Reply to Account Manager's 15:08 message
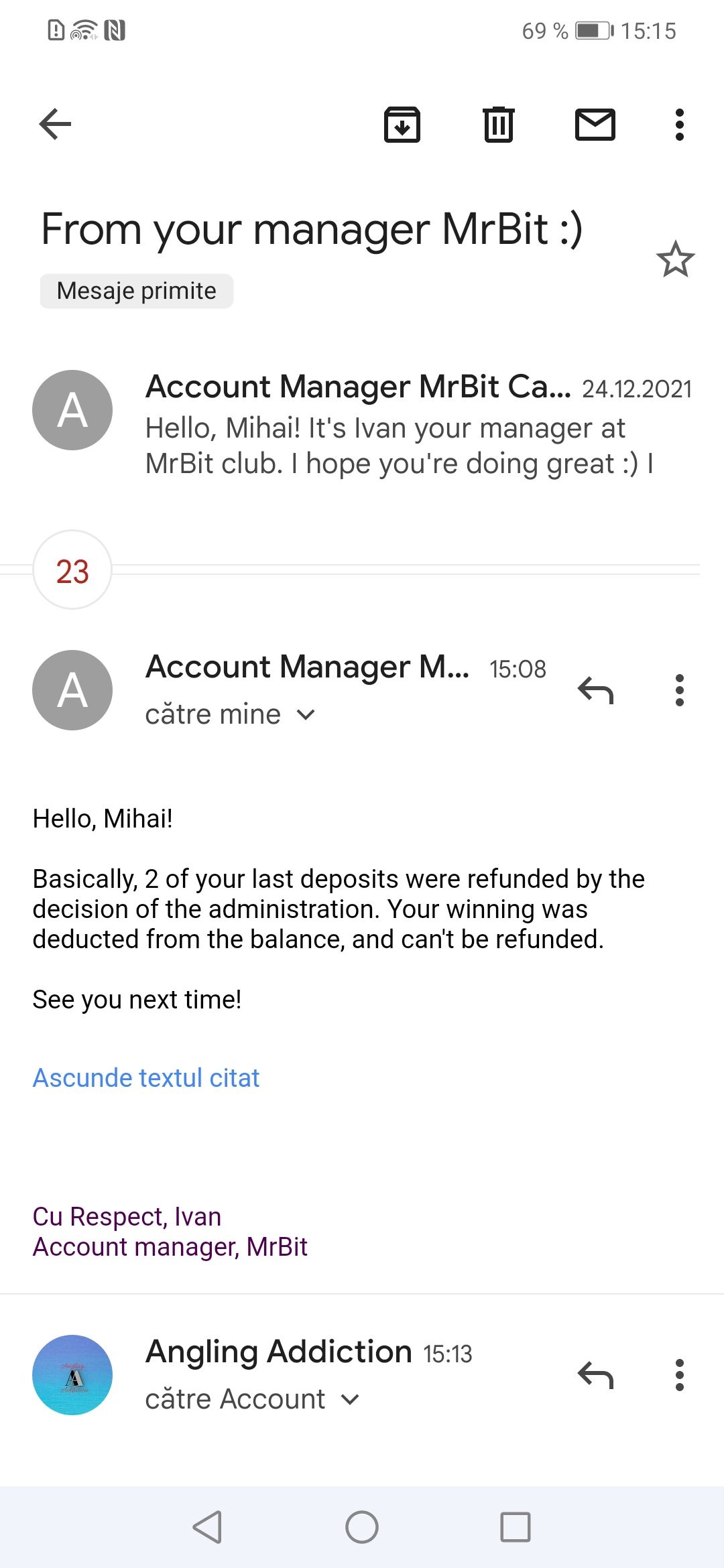 pos(595,690)
